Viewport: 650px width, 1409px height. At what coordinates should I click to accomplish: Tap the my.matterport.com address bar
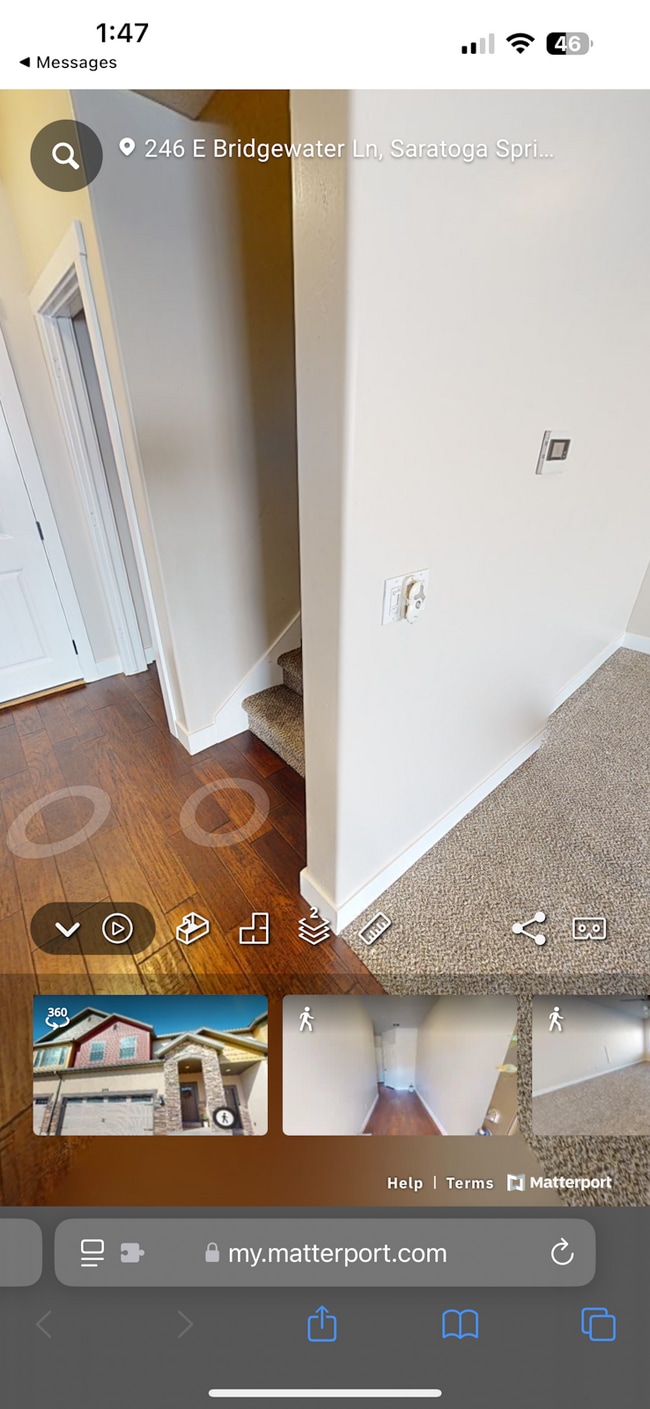point(337,1253)
